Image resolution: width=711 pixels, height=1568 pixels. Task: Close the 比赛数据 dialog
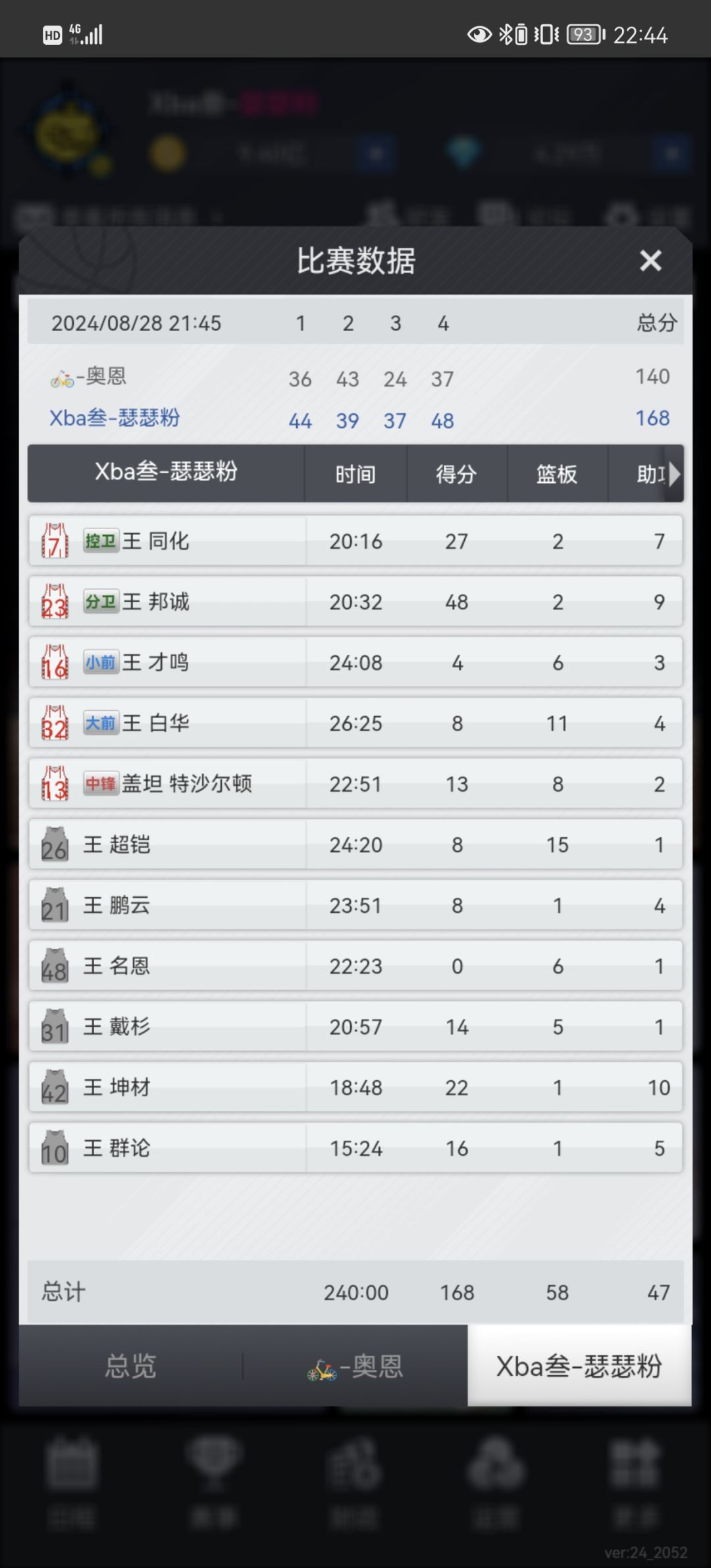650,261
